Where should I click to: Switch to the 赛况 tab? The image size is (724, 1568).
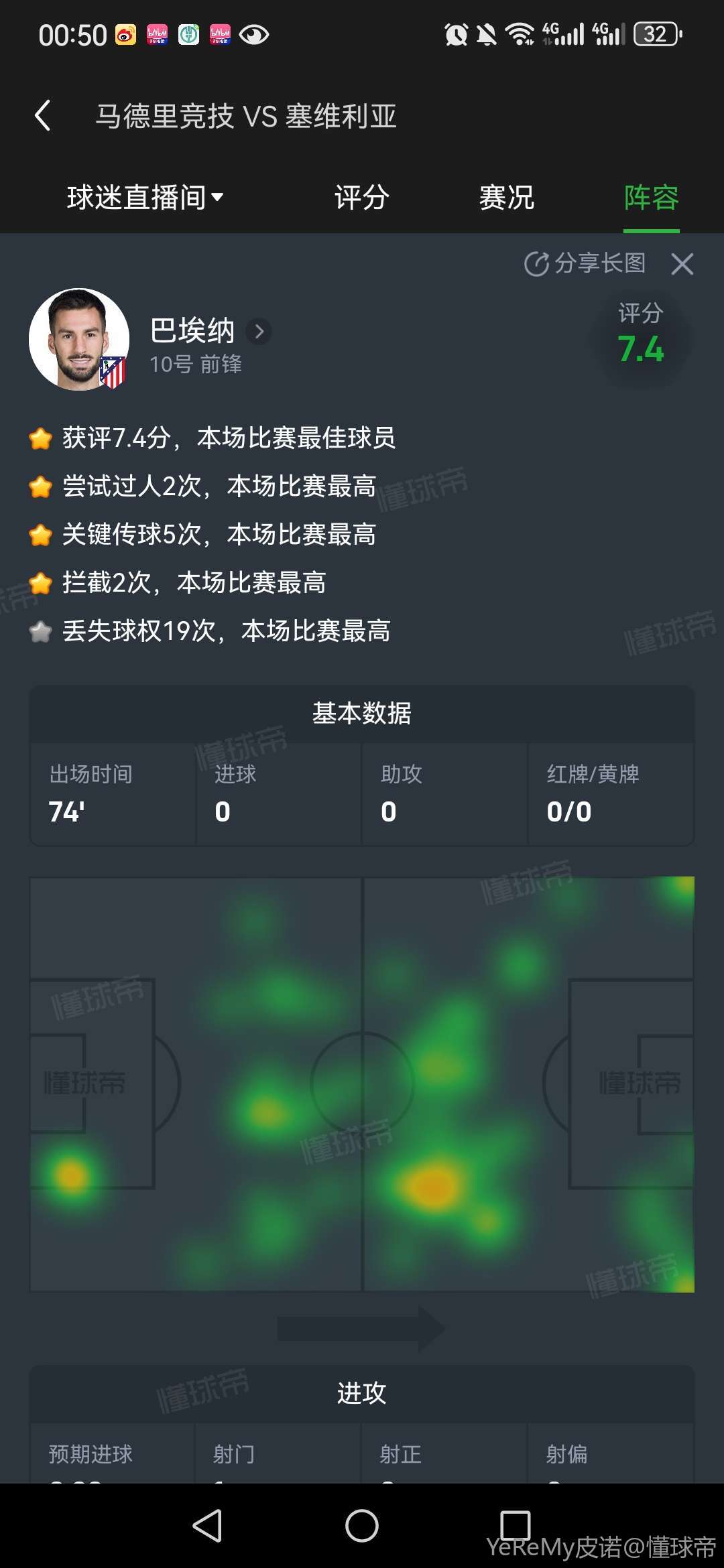pos(507,198)
